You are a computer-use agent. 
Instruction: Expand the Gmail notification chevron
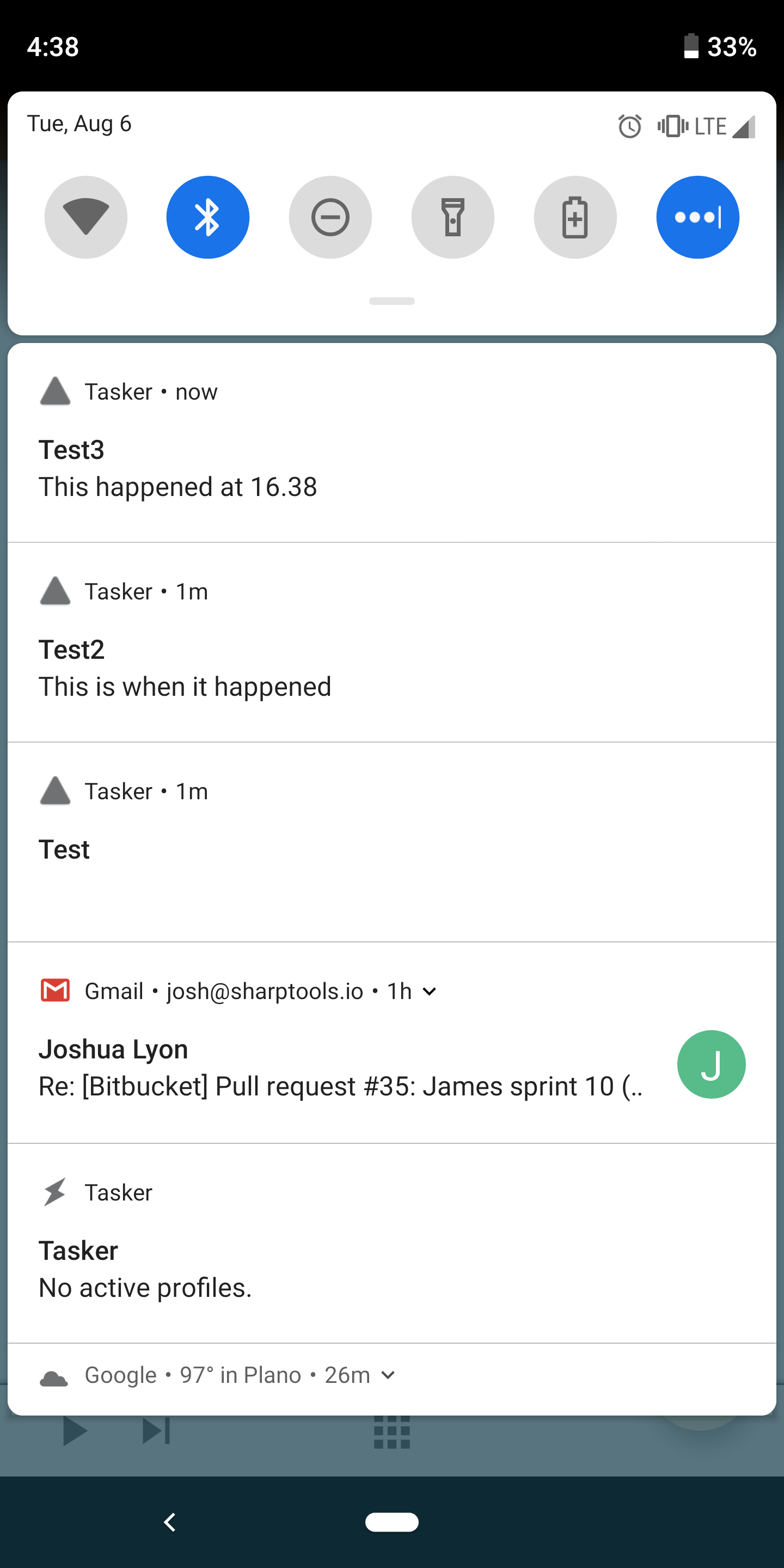tap(429, 991)
